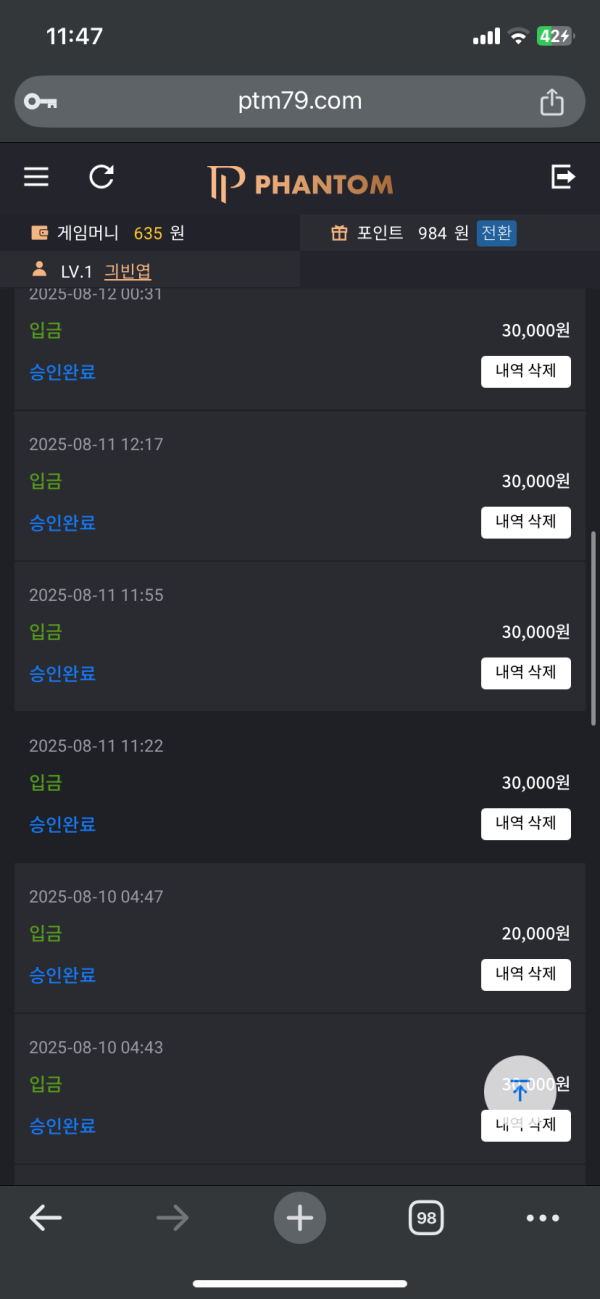Open the hamburger menu
The width and height of the screenshot is (600, 1299).
[36, 177]
